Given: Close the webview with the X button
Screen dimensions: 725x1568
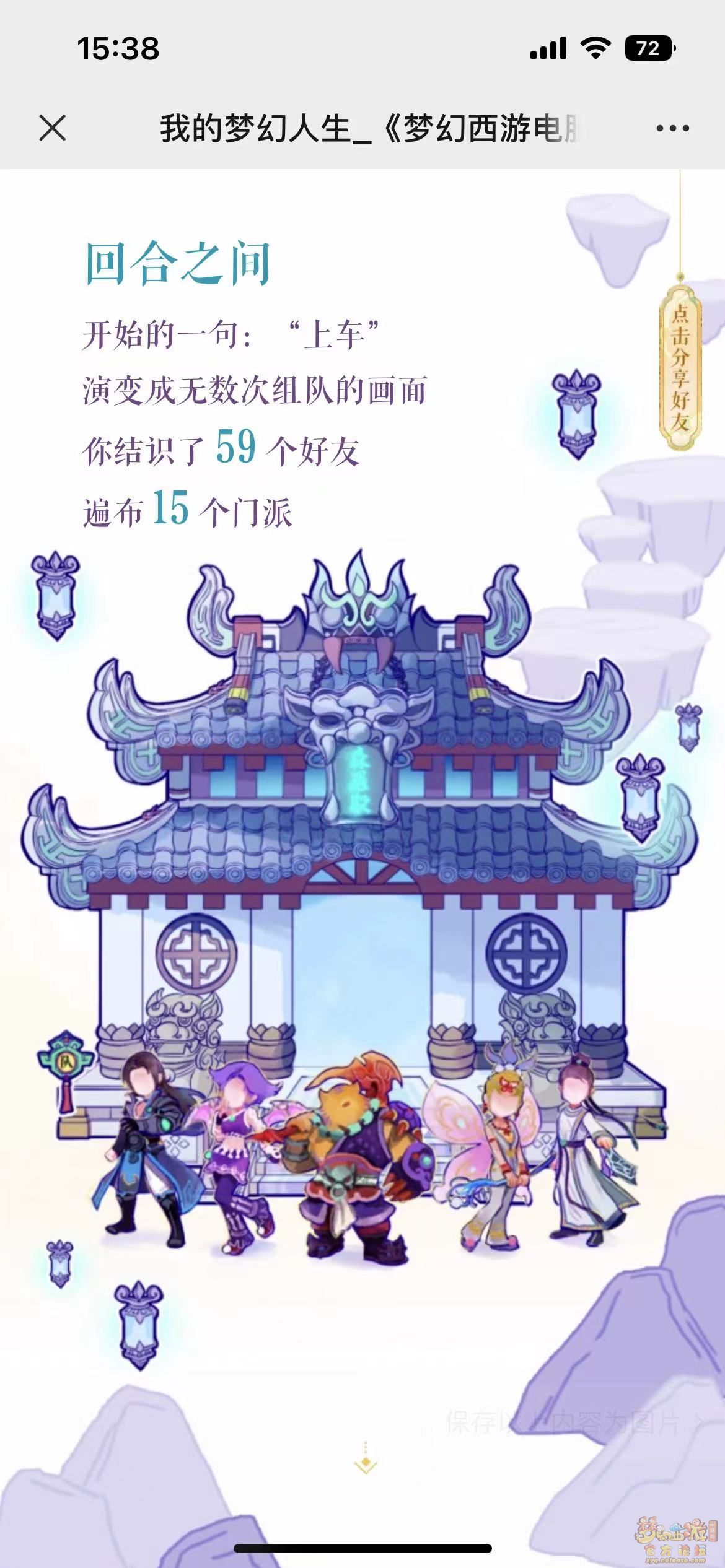Looking at the screenshot, I should 53,128.
